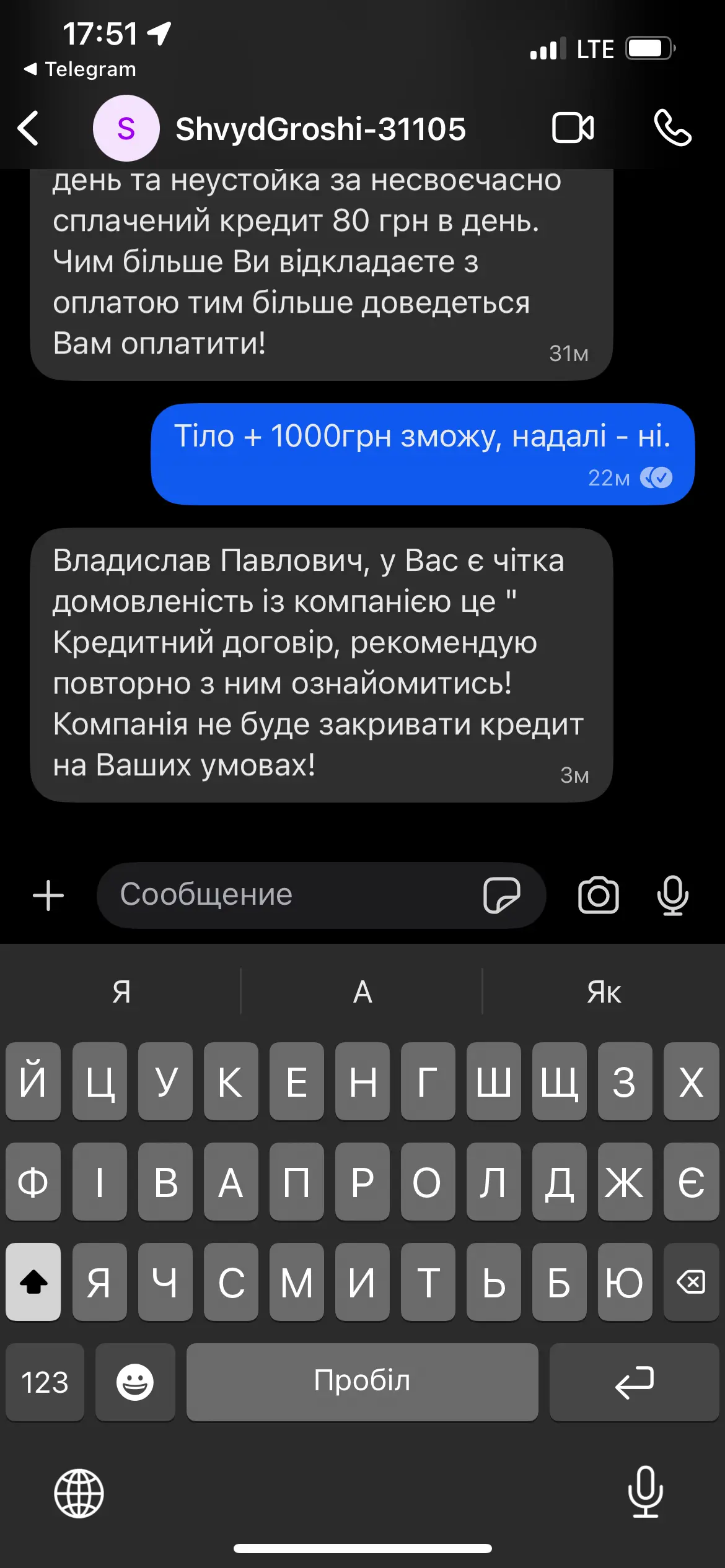Return to Telegram via the status bar link

pos(81,69)
